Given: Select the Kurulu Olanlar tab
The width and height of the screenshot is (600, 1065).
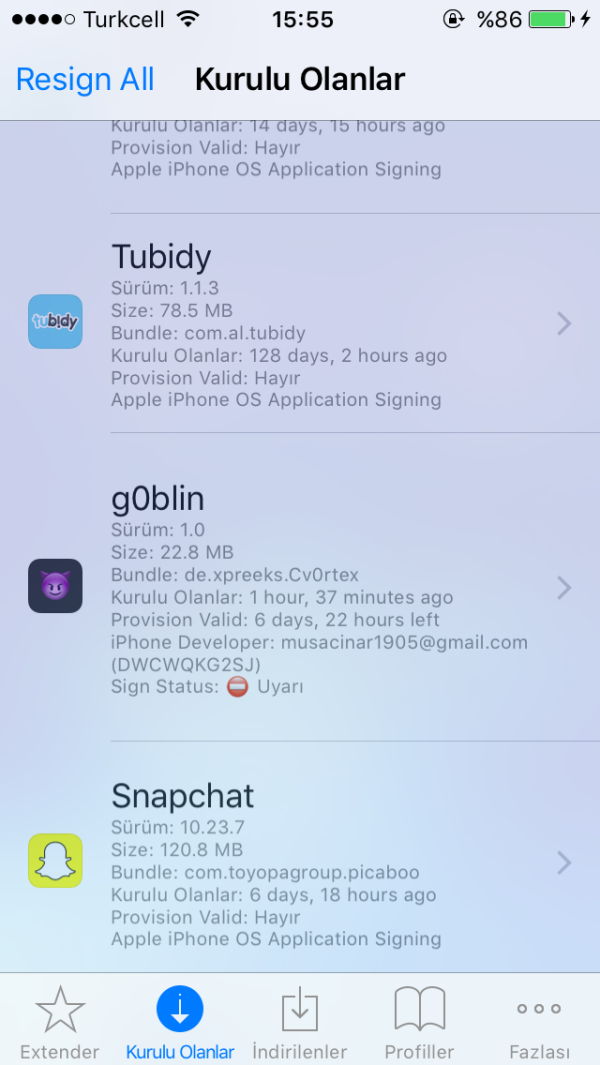Looking at the screenshot, I should (x=180, y=1022).
